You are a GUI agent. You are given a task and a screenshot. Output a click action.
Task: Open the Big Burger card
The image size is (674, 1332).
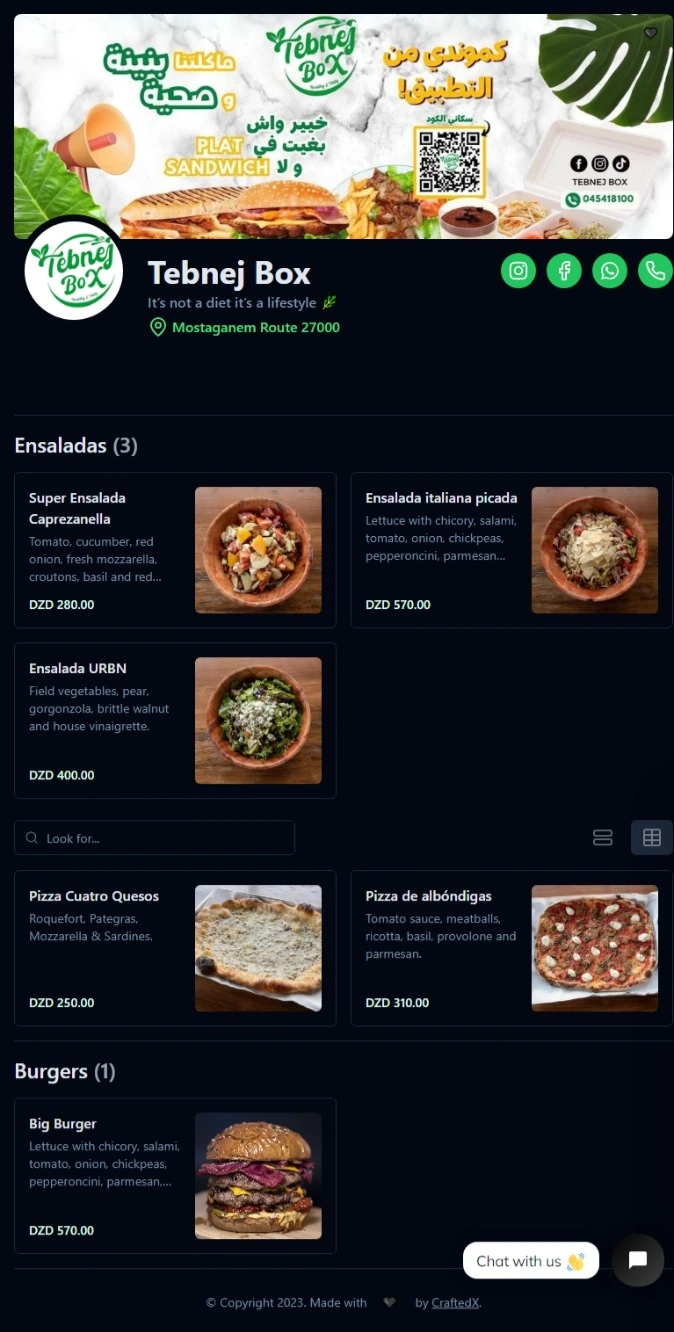coord(175,1176)
